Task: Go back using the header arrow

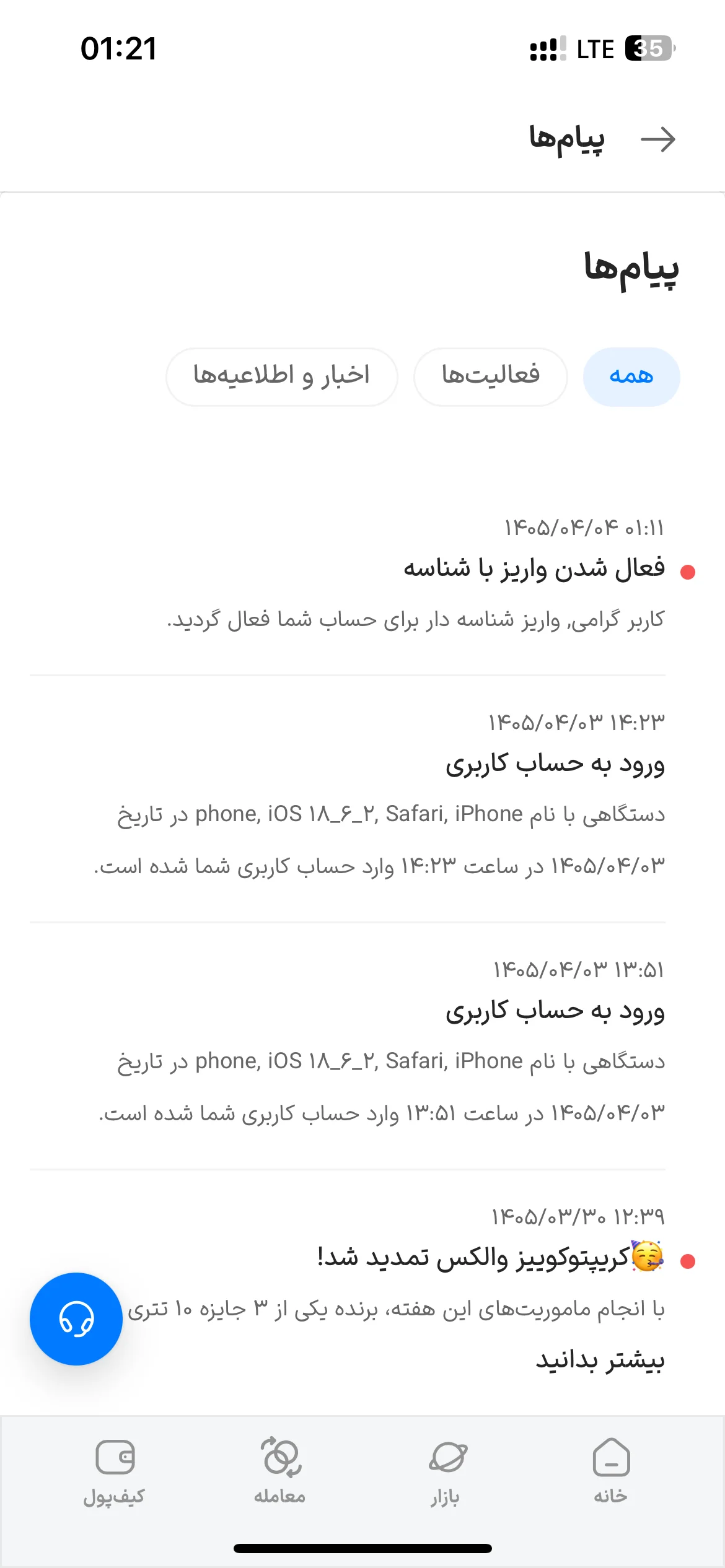Action: pyautogui.click(x=657, y=139)
